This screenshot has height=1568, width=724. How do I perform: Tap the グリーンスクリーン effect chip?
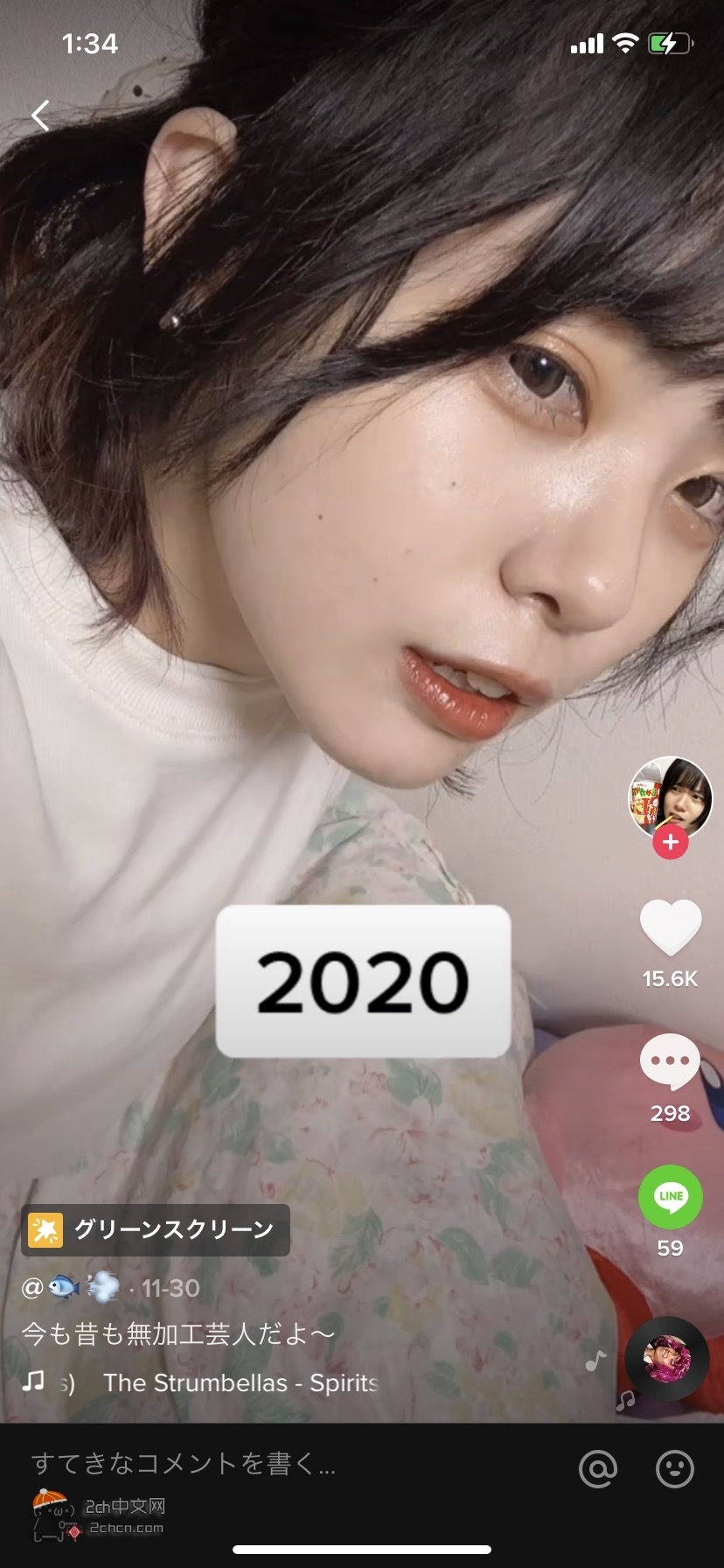156,1230
